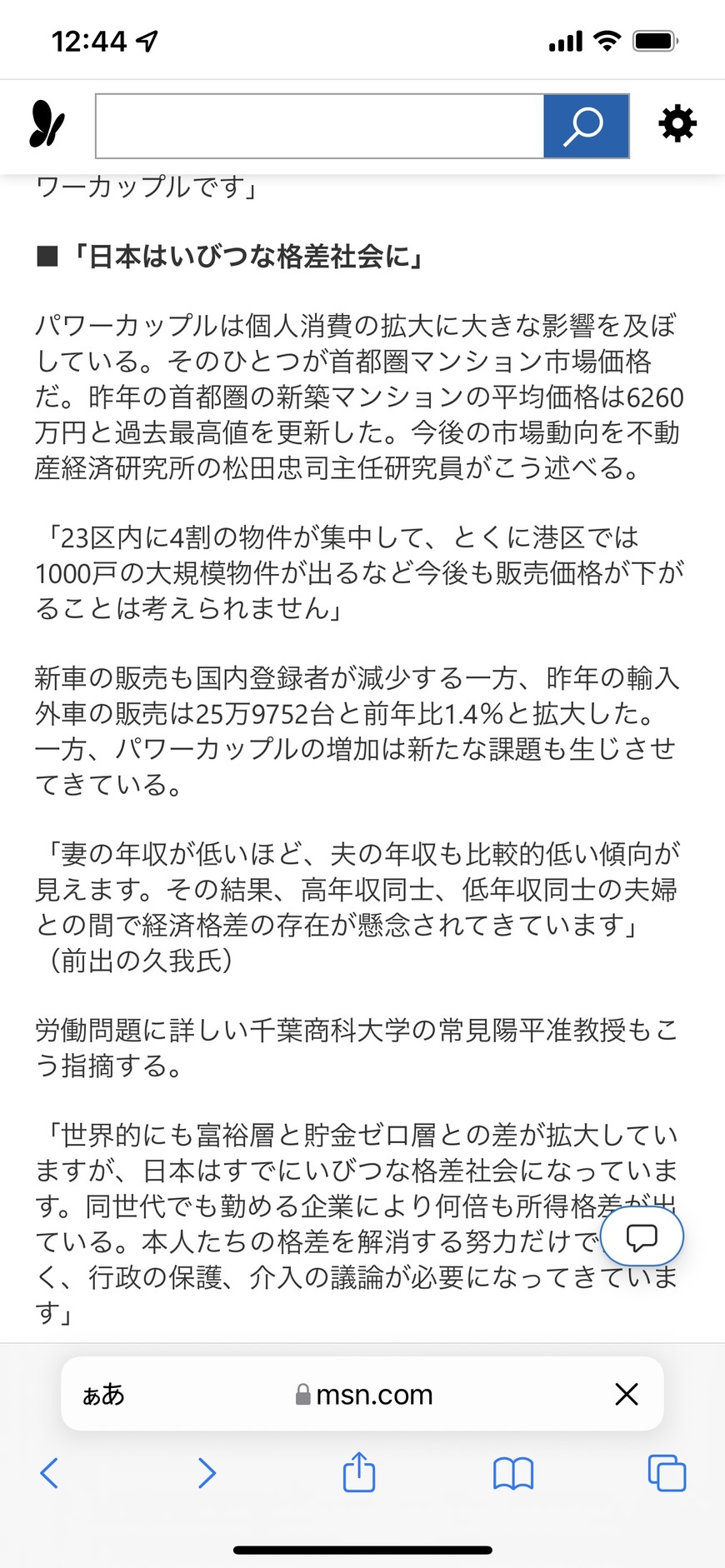Screen dimensions: 725x1568
Task: Go forward to the next page
Action: [206, 1473]
